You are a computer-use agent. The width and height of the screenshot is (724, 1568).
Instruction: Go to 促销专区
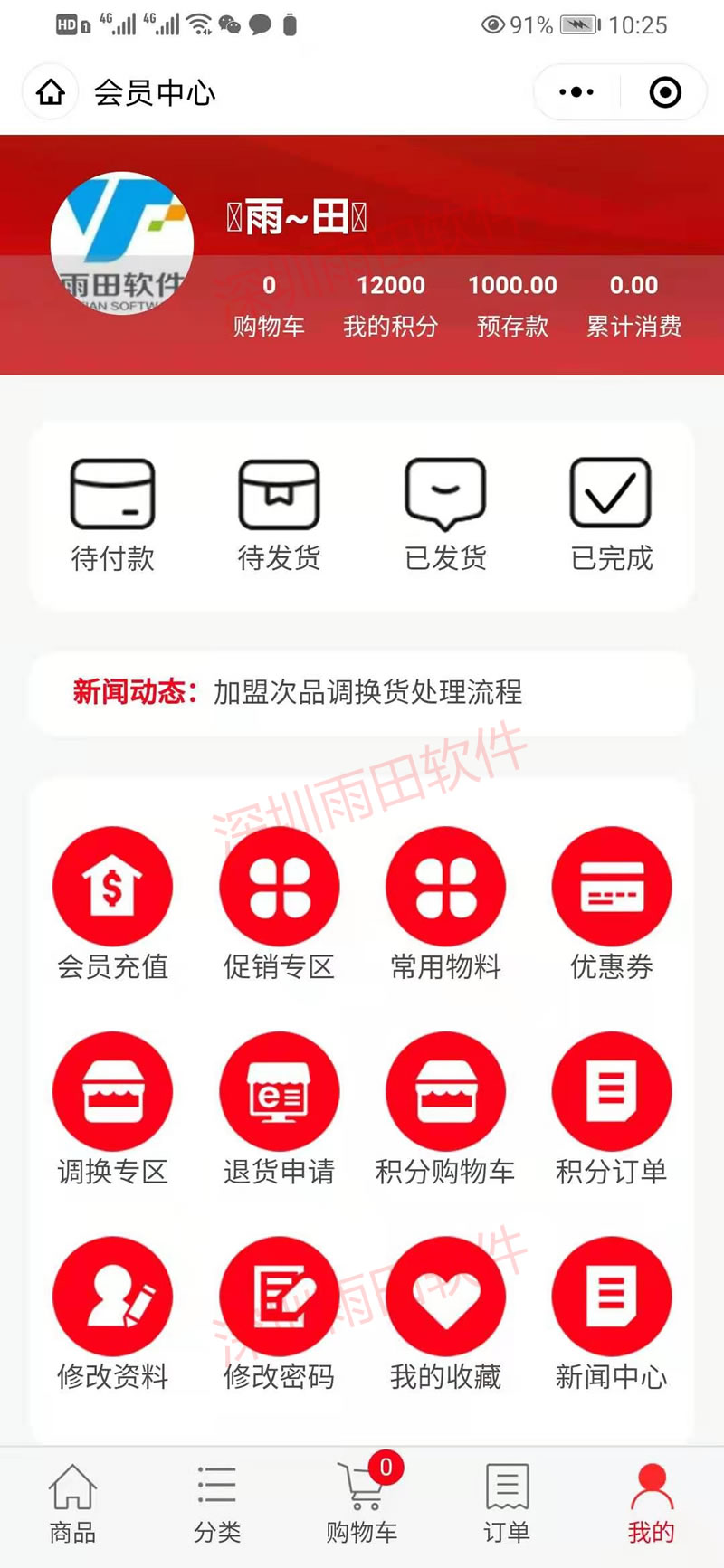279,905
